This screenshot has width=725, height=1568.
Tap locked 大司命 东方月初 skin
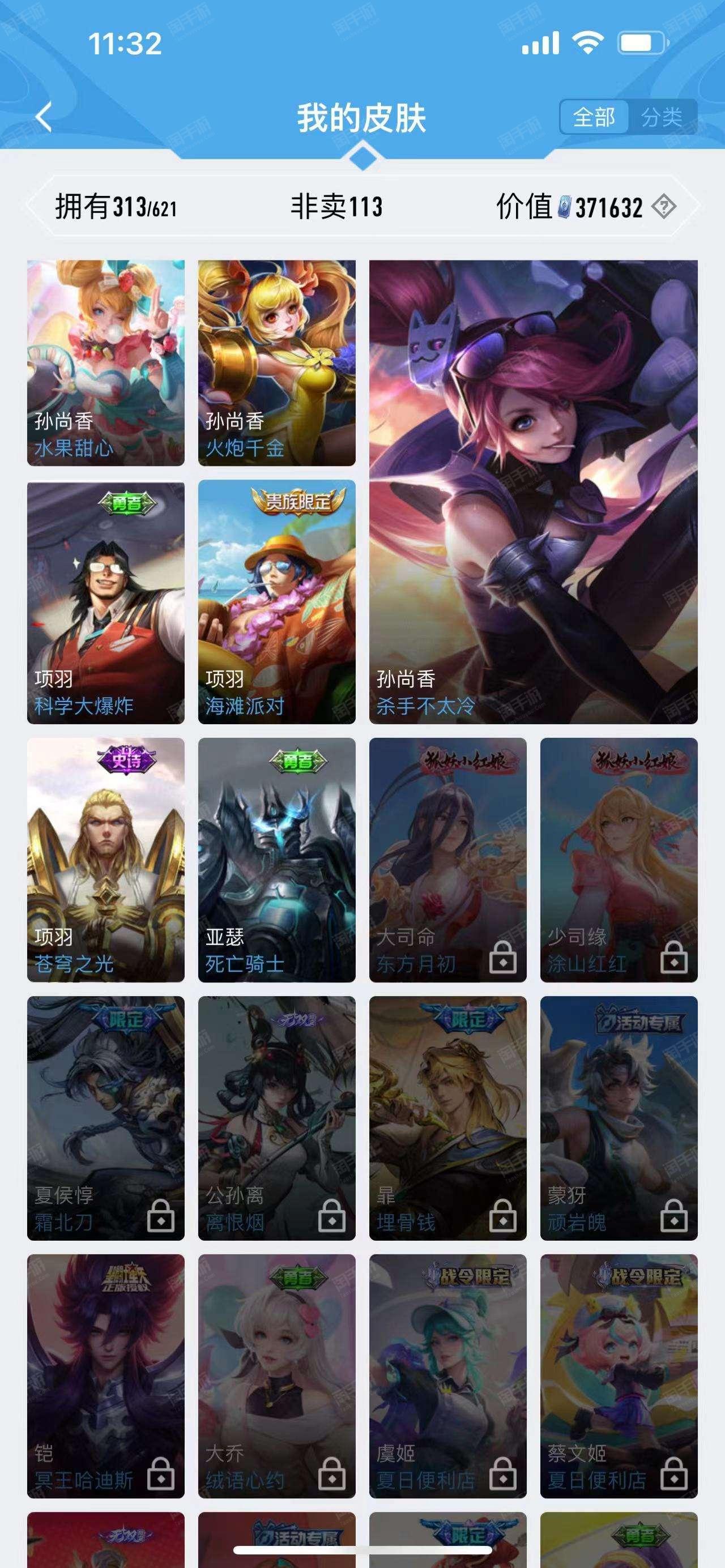pyautogui.click(x=448, y=860)
